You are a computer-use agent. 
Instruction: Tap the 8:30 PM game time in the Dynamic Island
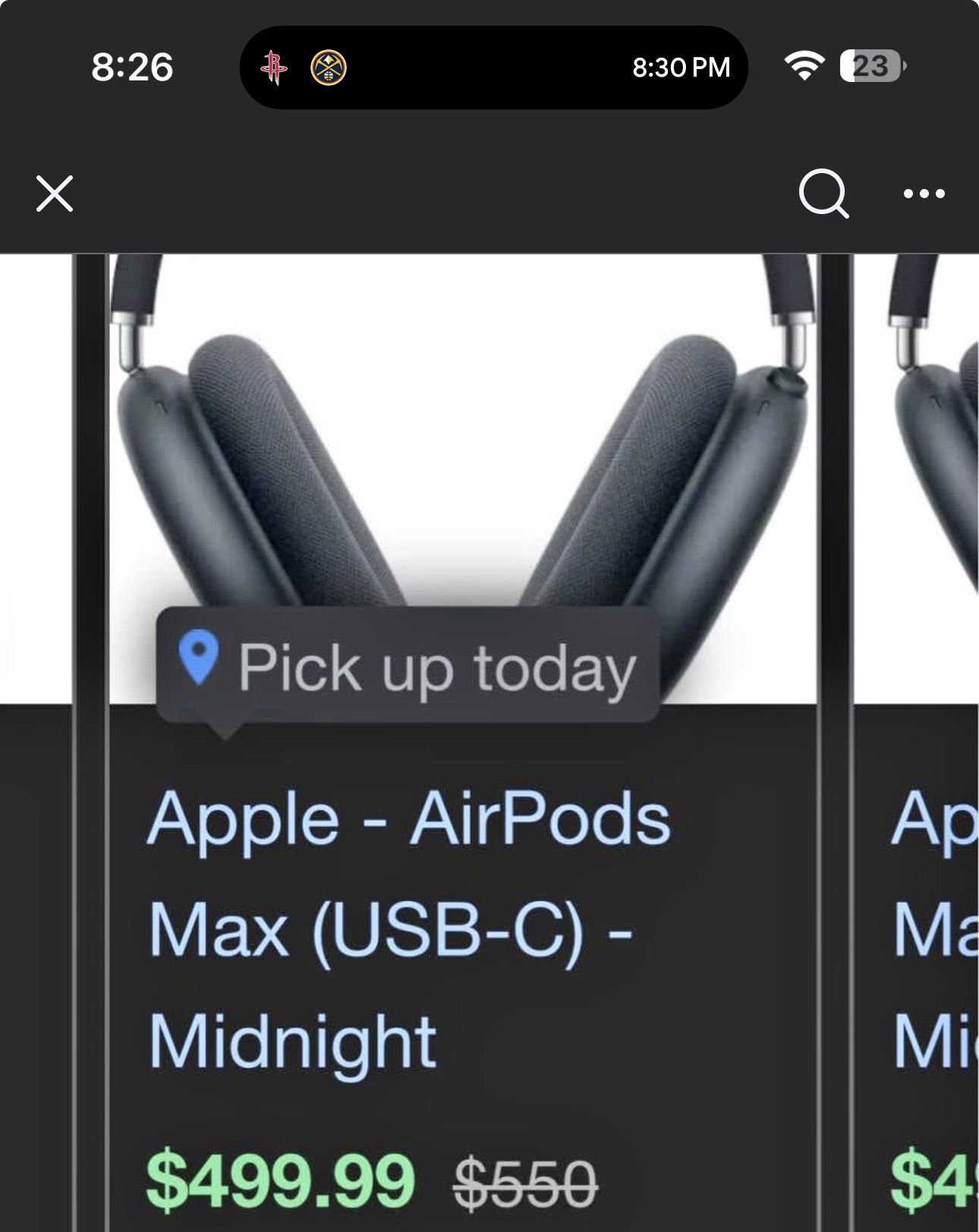682,67
